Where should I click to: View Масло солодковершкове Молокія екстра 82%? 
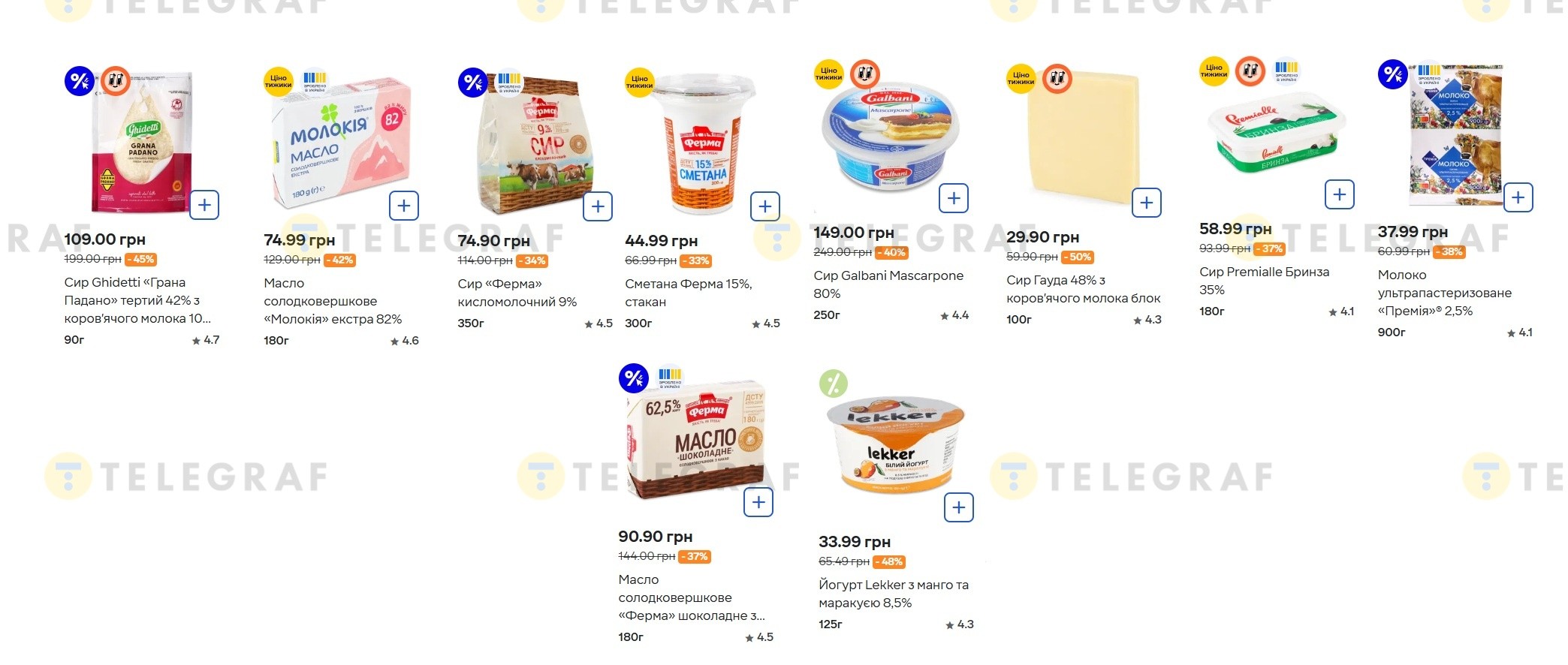pyautogui.click(x=332, y=301)
